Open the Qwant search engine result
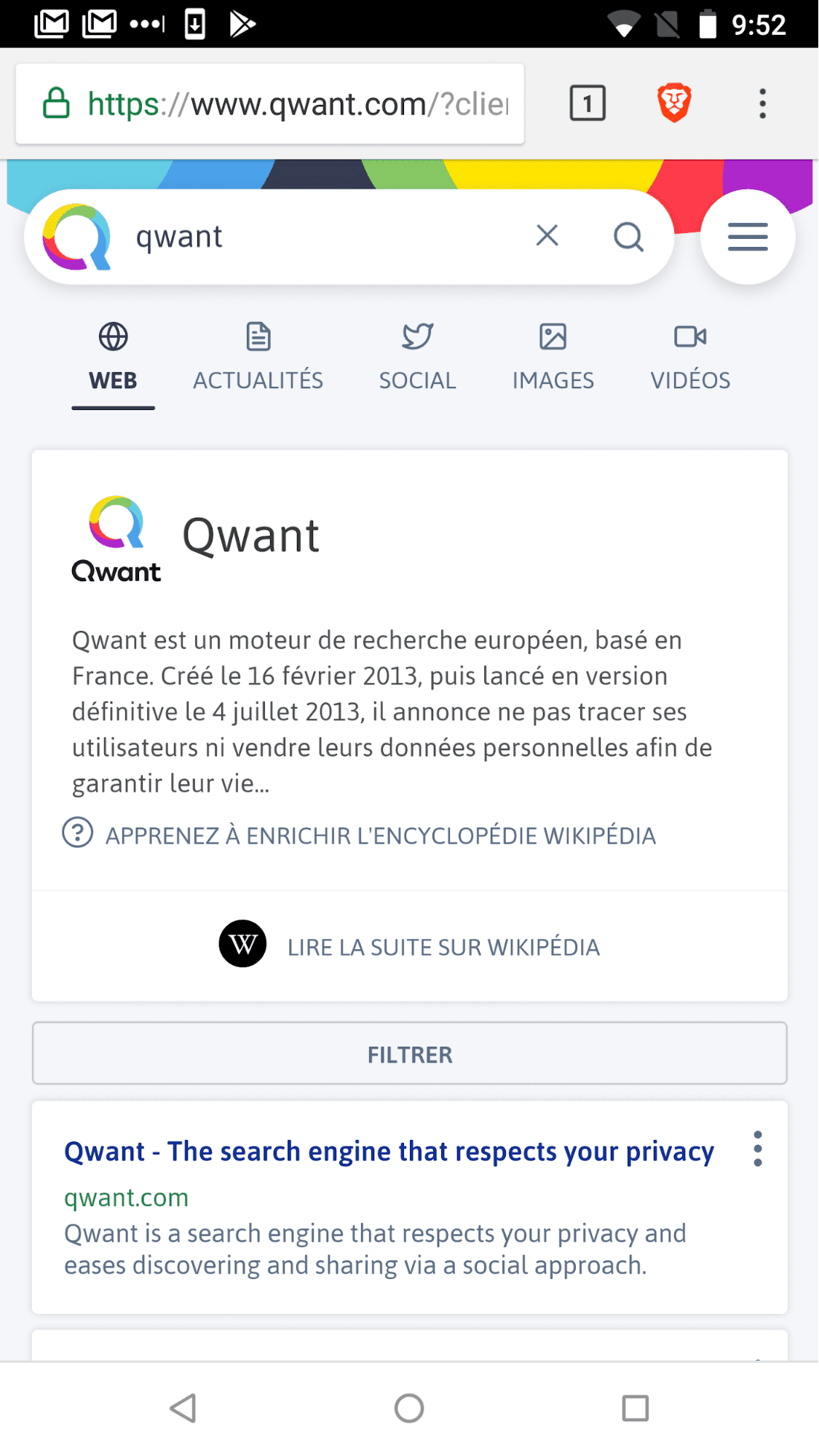Viewport: 819px width, 1456px height. tap(389, 1152)
